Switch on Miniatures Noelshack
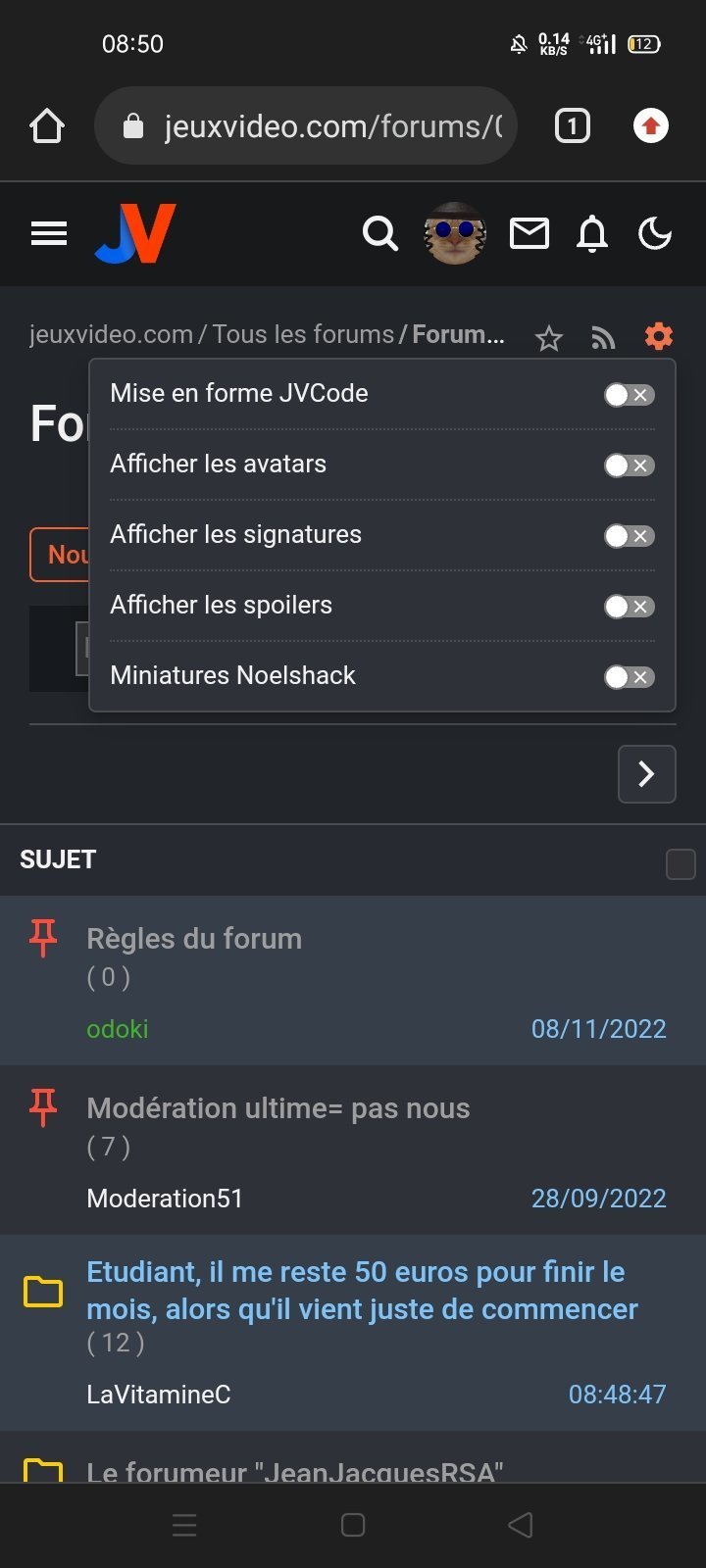 click(x=629, y=677)
